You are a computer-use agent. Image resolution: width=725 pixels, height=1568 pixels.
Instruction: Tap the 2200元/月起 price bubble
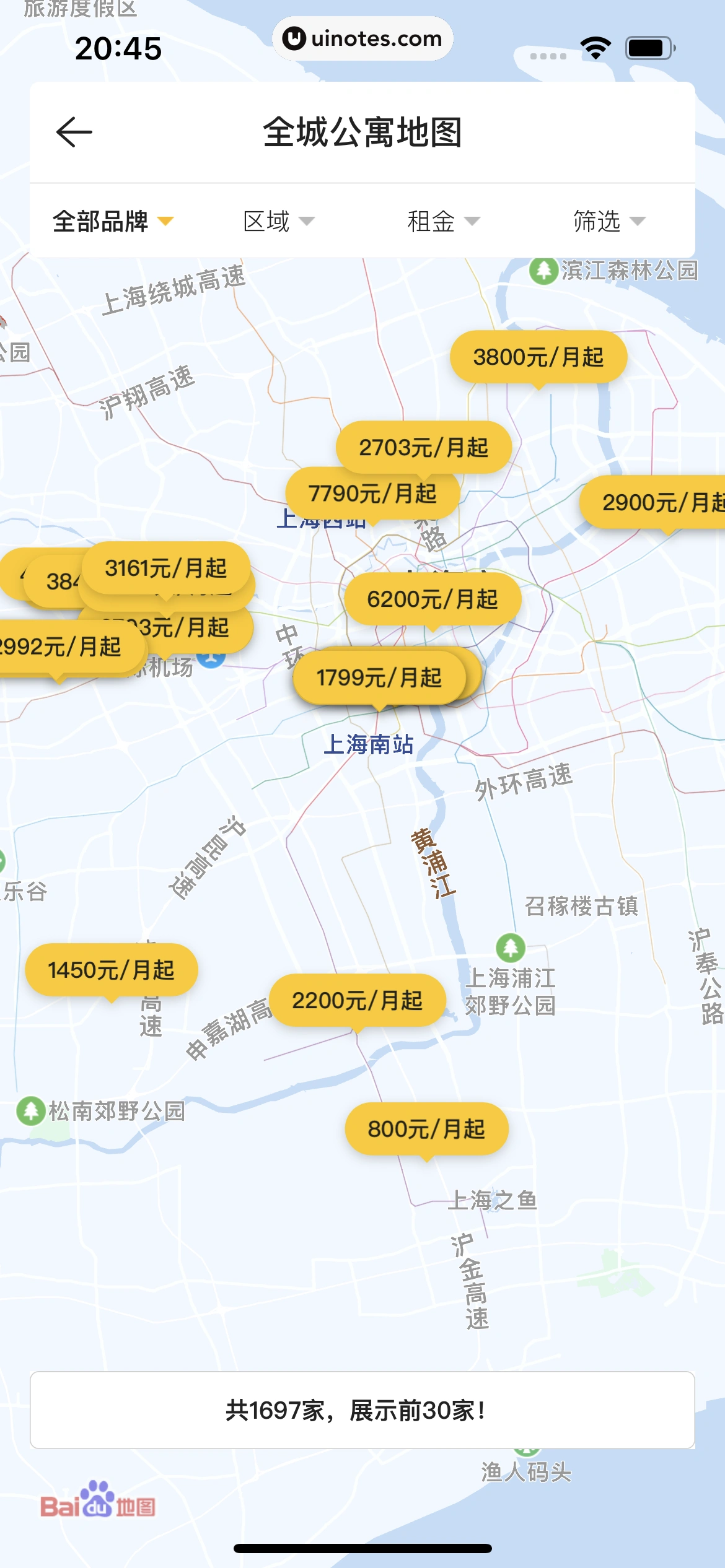click(358, 1000)
